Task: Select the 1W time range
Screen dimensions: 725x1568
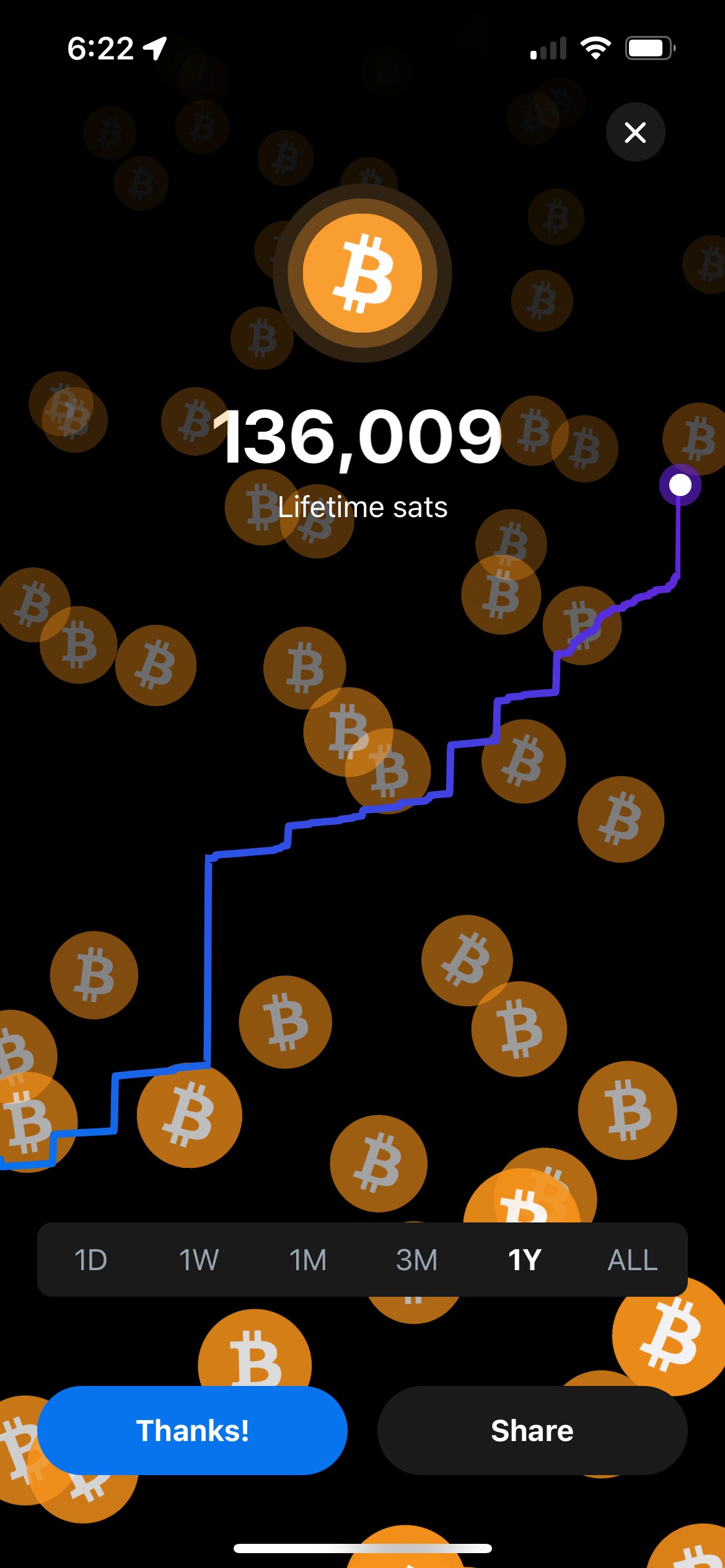Action: [x=199, y=1260]
